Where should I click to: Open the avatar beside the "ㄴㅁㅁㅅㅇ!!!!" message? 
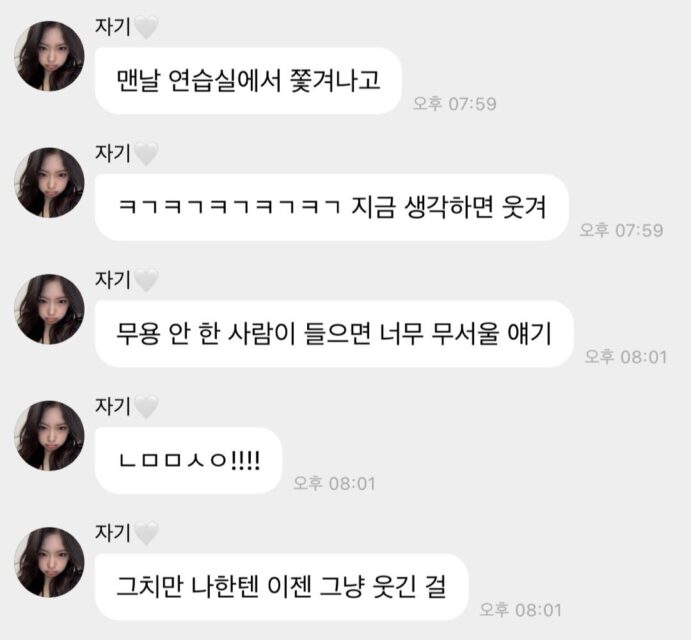click(48, 435)
